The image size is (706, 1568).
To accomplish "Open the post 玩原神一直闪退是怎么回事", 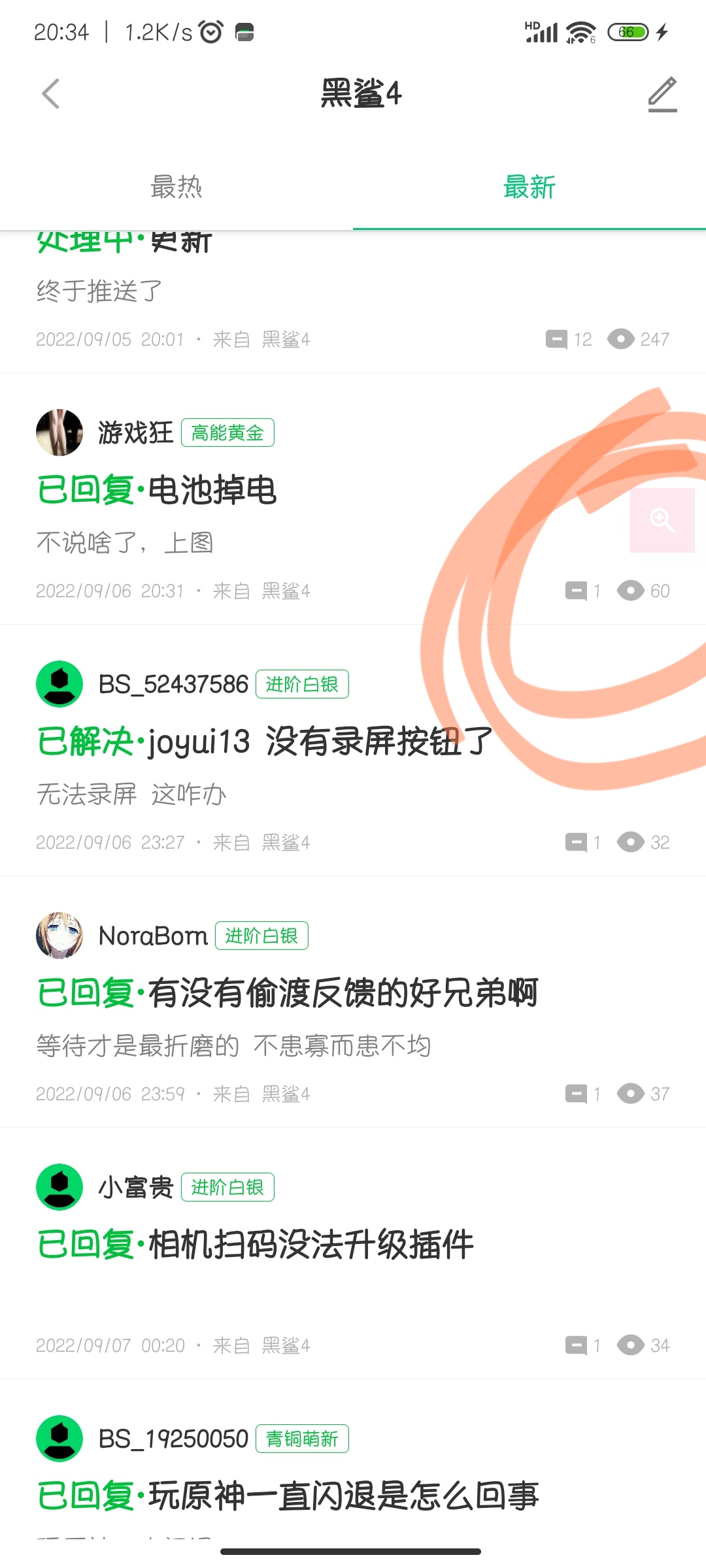I will point(343,1496).
